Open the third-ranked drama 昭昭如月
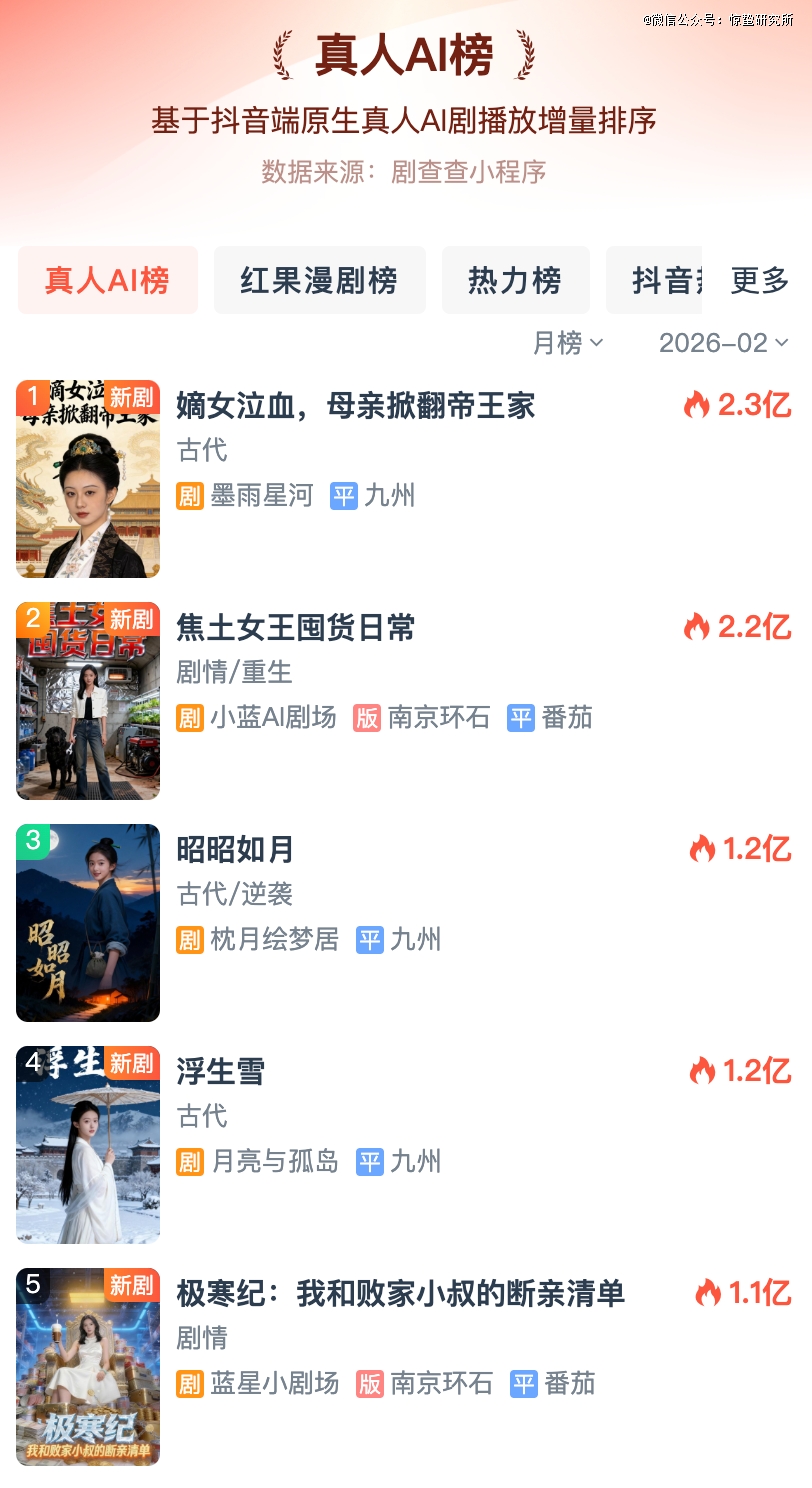This screenshot has height=1488, width=812. (x=235, y=849)
